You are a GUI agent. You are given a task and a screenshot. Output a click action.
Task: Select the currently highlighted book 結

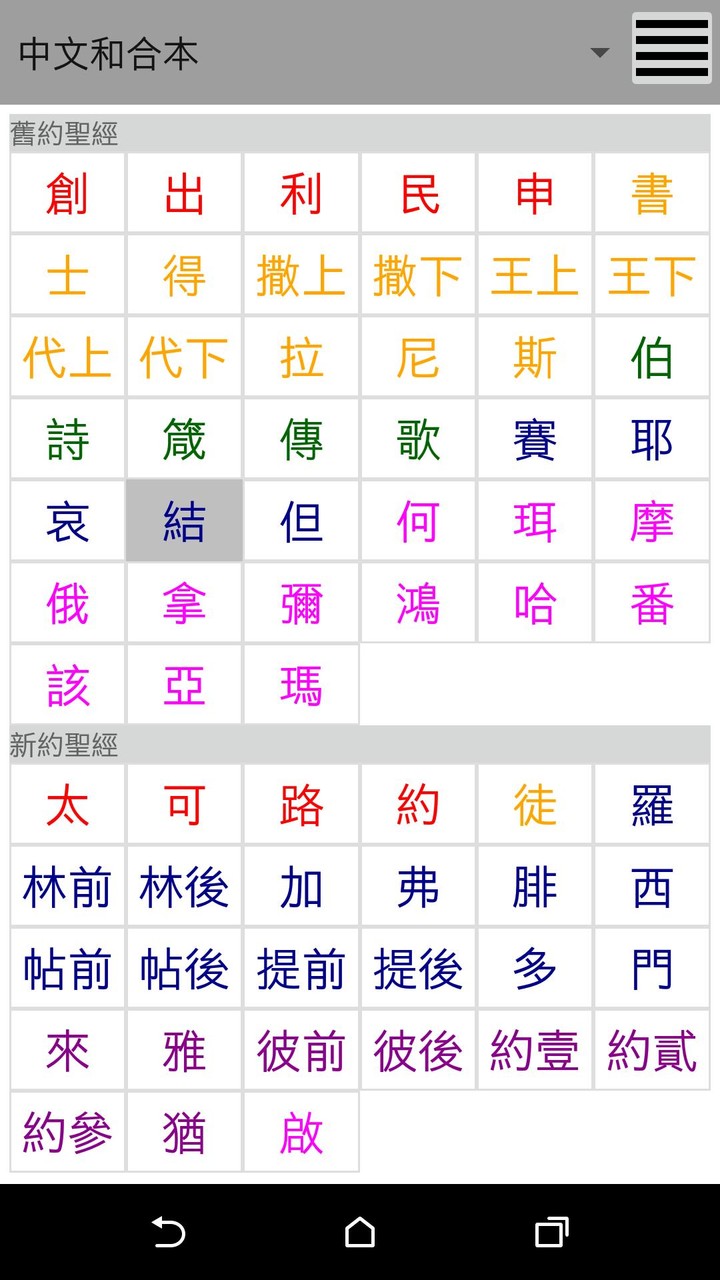(x=184, y=521)
